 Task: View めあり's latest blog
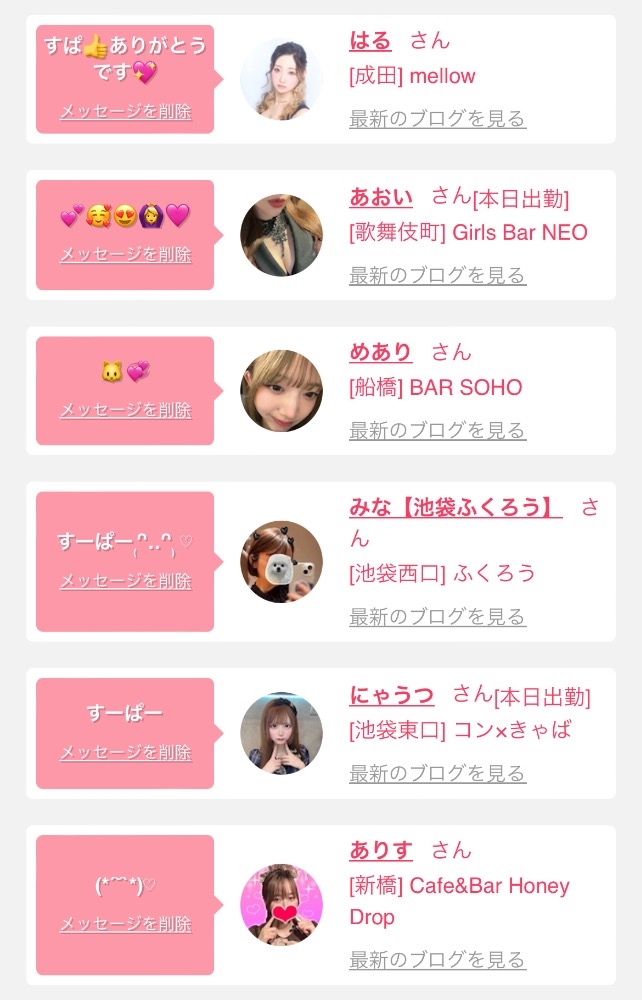(437, 430)
